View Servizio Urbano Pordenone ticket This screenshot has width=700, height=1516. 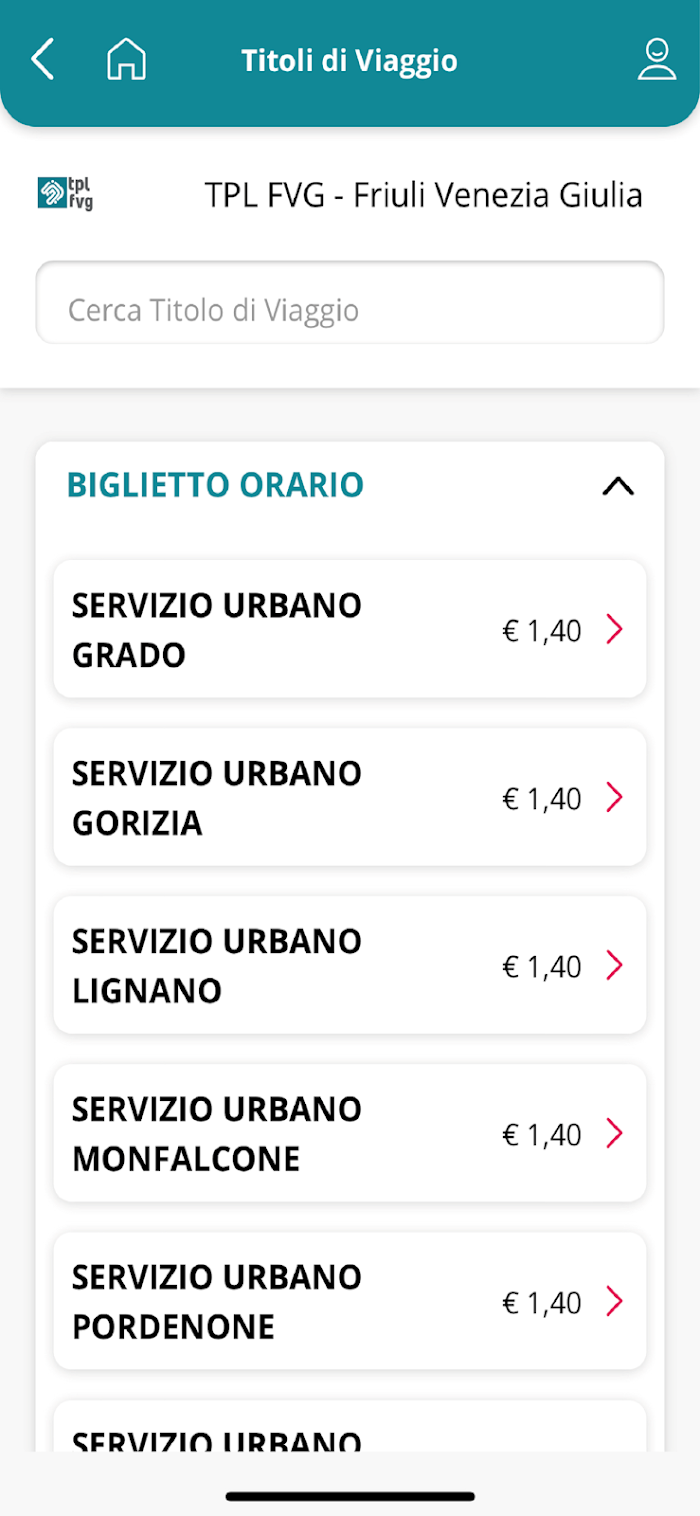[x=350, y=1301]
